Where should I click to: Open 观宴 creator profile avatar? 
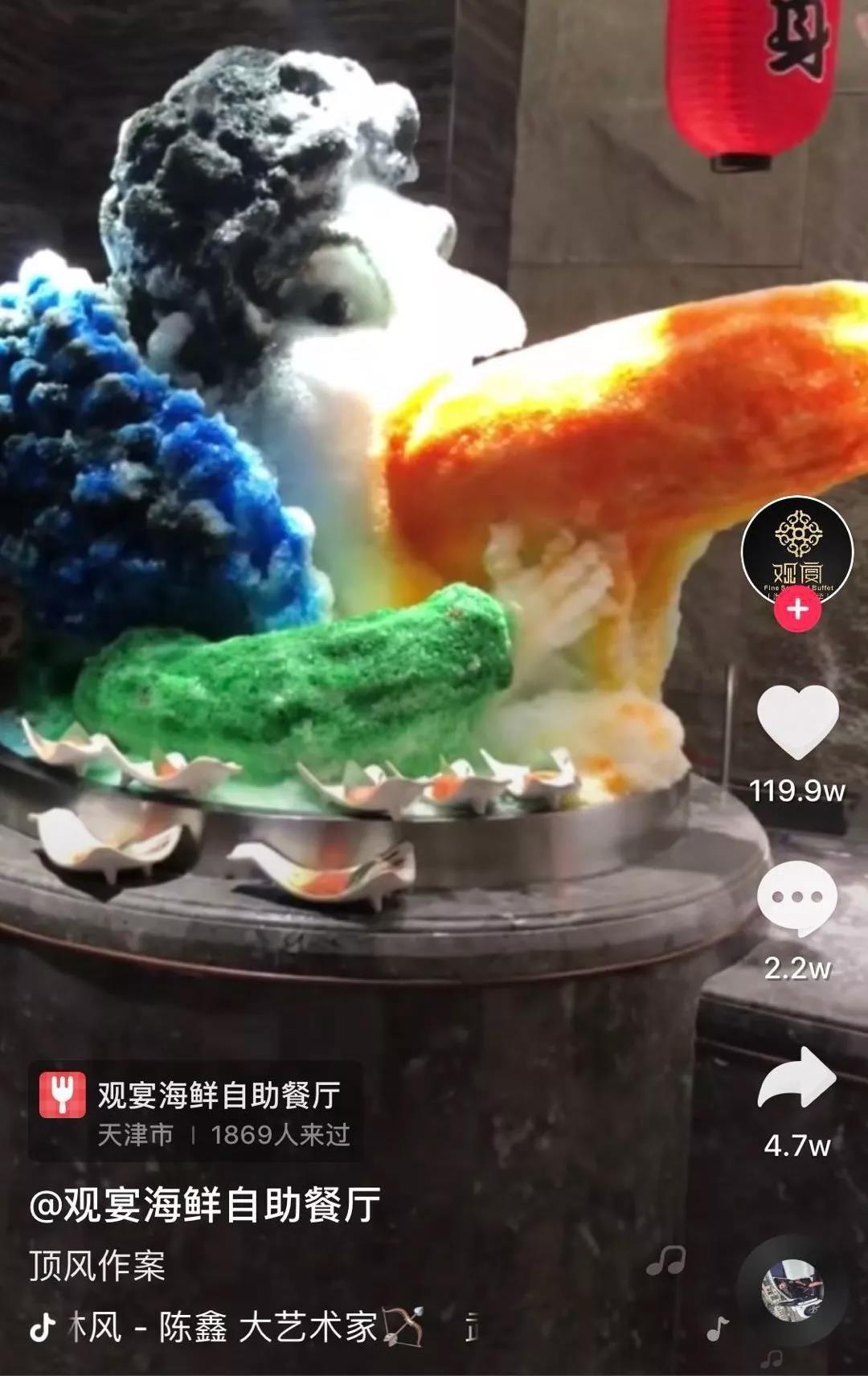coord(796,551)
